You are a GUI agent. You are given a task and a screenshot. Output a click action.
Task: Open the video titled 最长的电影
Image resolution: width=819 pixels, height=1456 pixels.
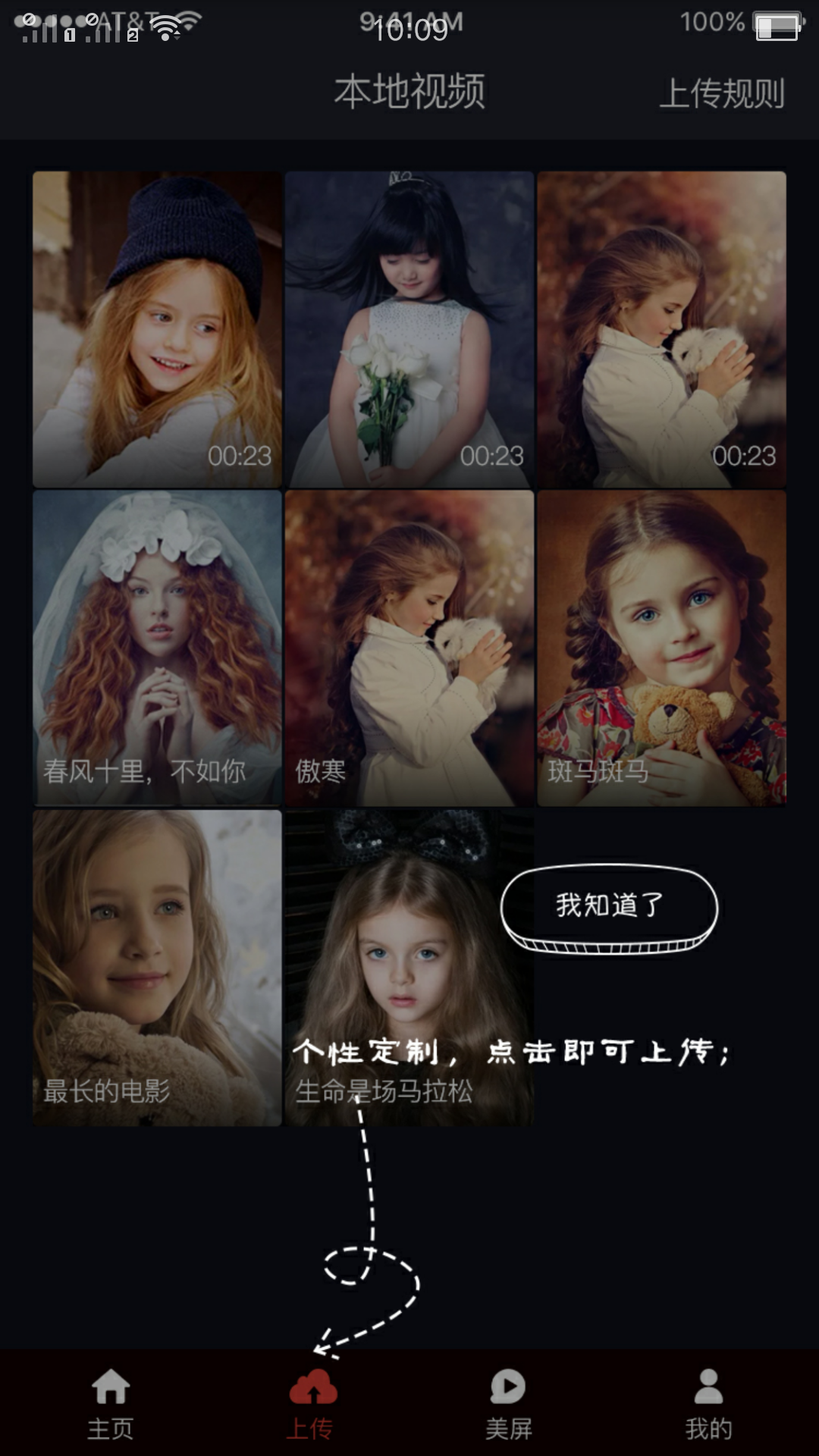click(157, 968)
